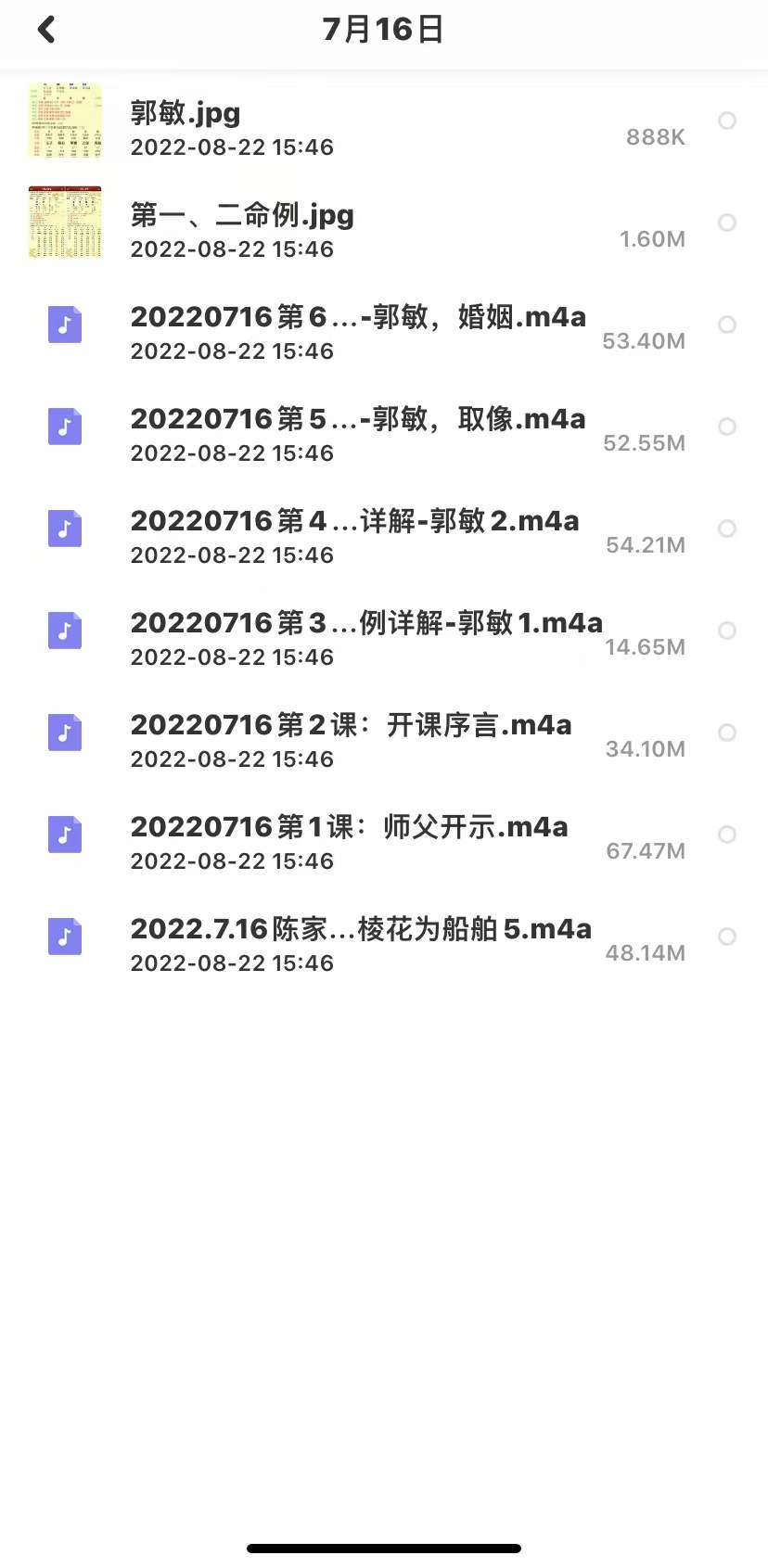Image resolution: width=768 pixels, height=1568 pixels.
Task: Click the music icon next to 陈家棱花为船舶5 file
Action: (64, 937)
